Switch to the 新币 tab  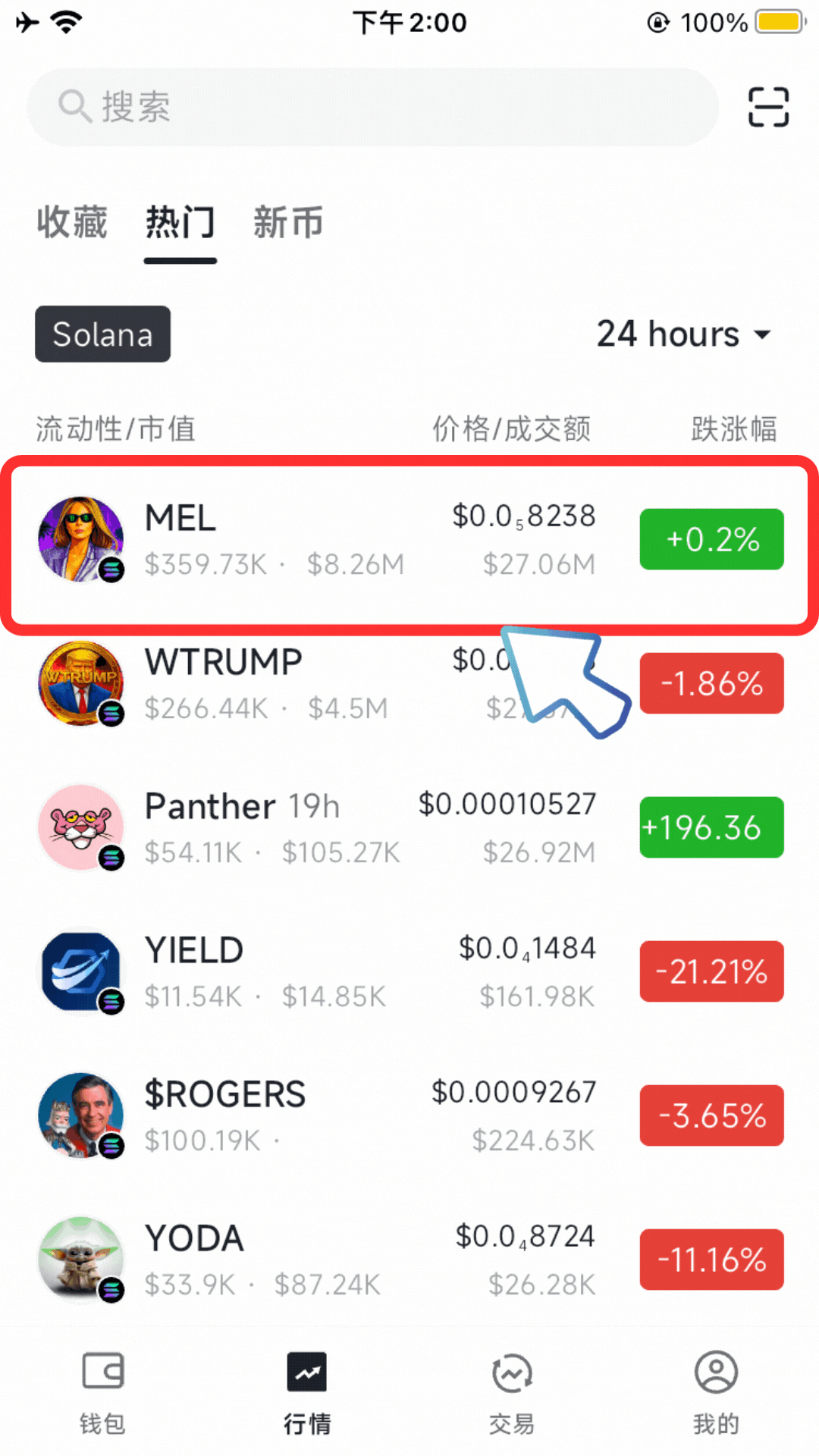pyautogui.click(x=288, y=222)
